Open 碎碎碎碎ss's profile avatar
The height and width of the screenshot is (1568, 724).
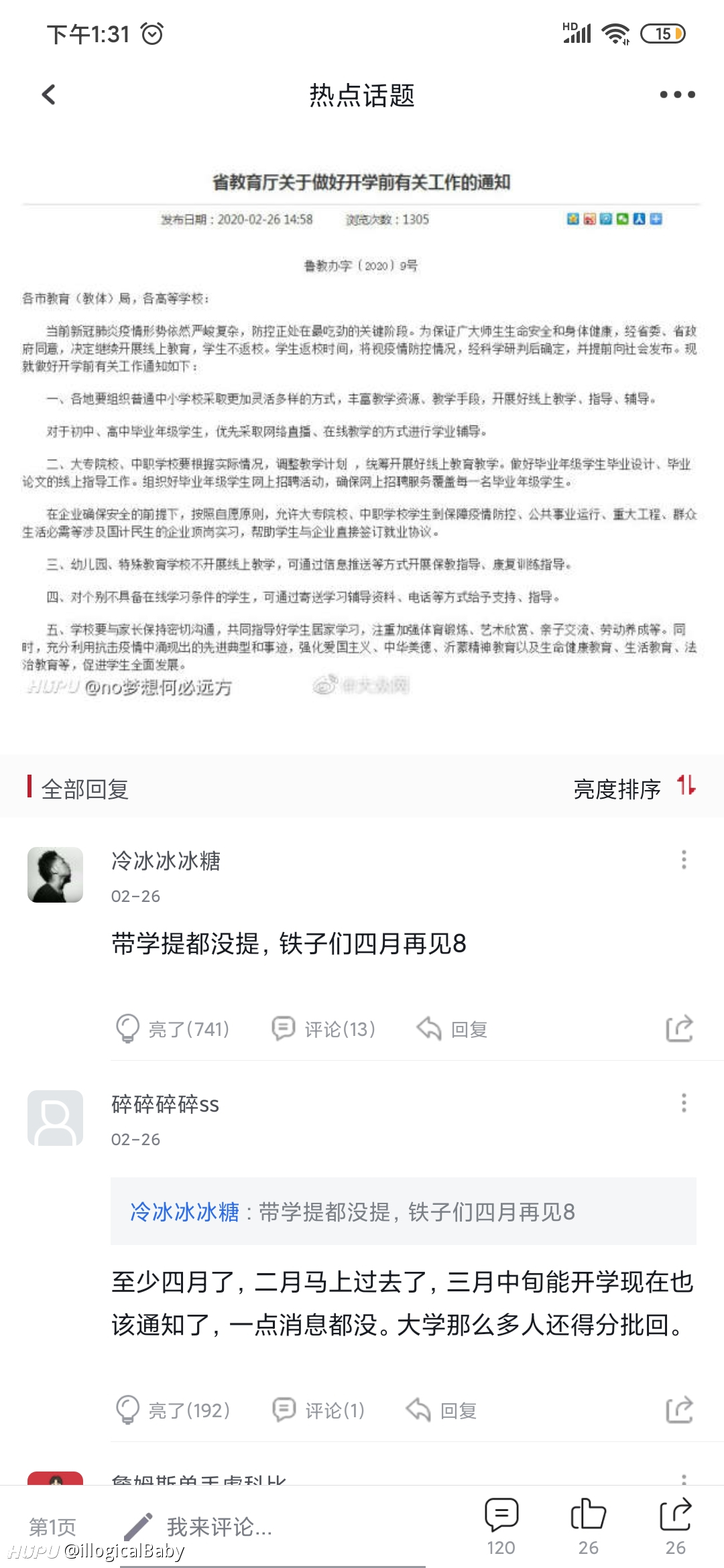tap(55, 1118)
